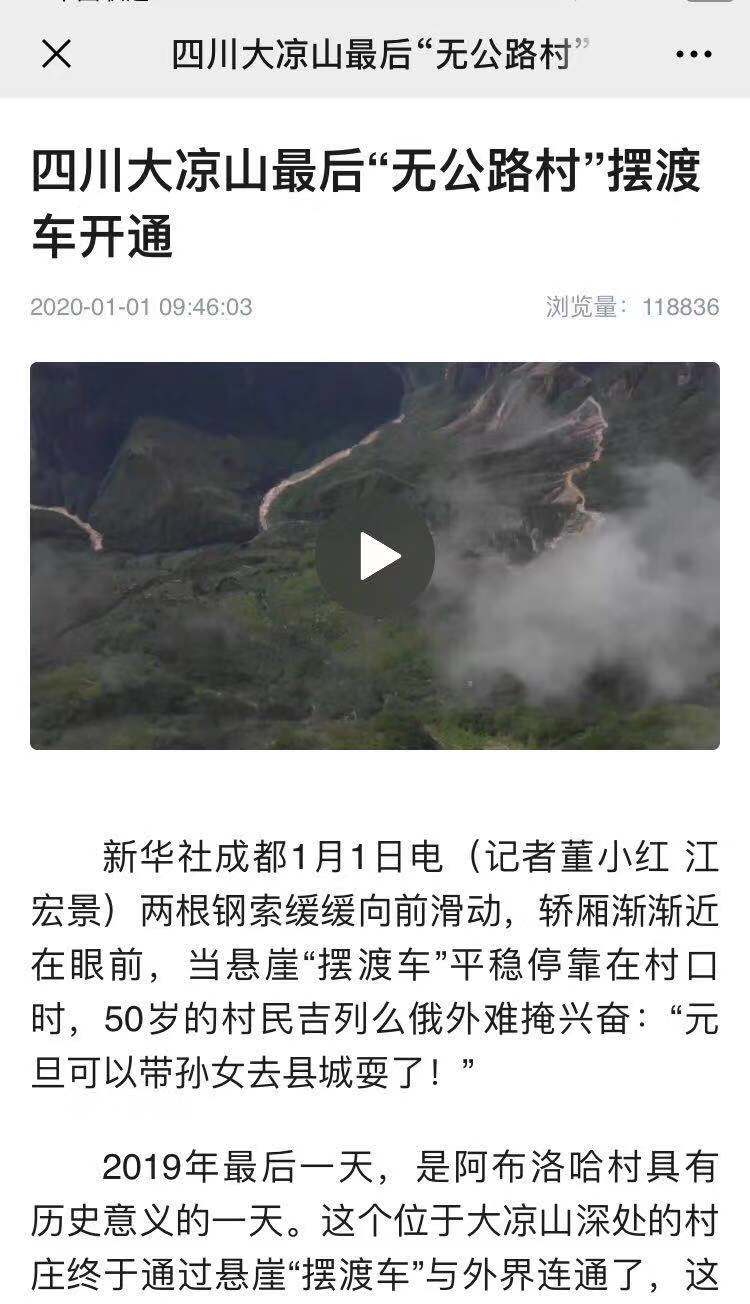The width and height of the screenshot is (750, 1304).
Task: Play the Daliangshan village video
Action: [x=375, y=556]
